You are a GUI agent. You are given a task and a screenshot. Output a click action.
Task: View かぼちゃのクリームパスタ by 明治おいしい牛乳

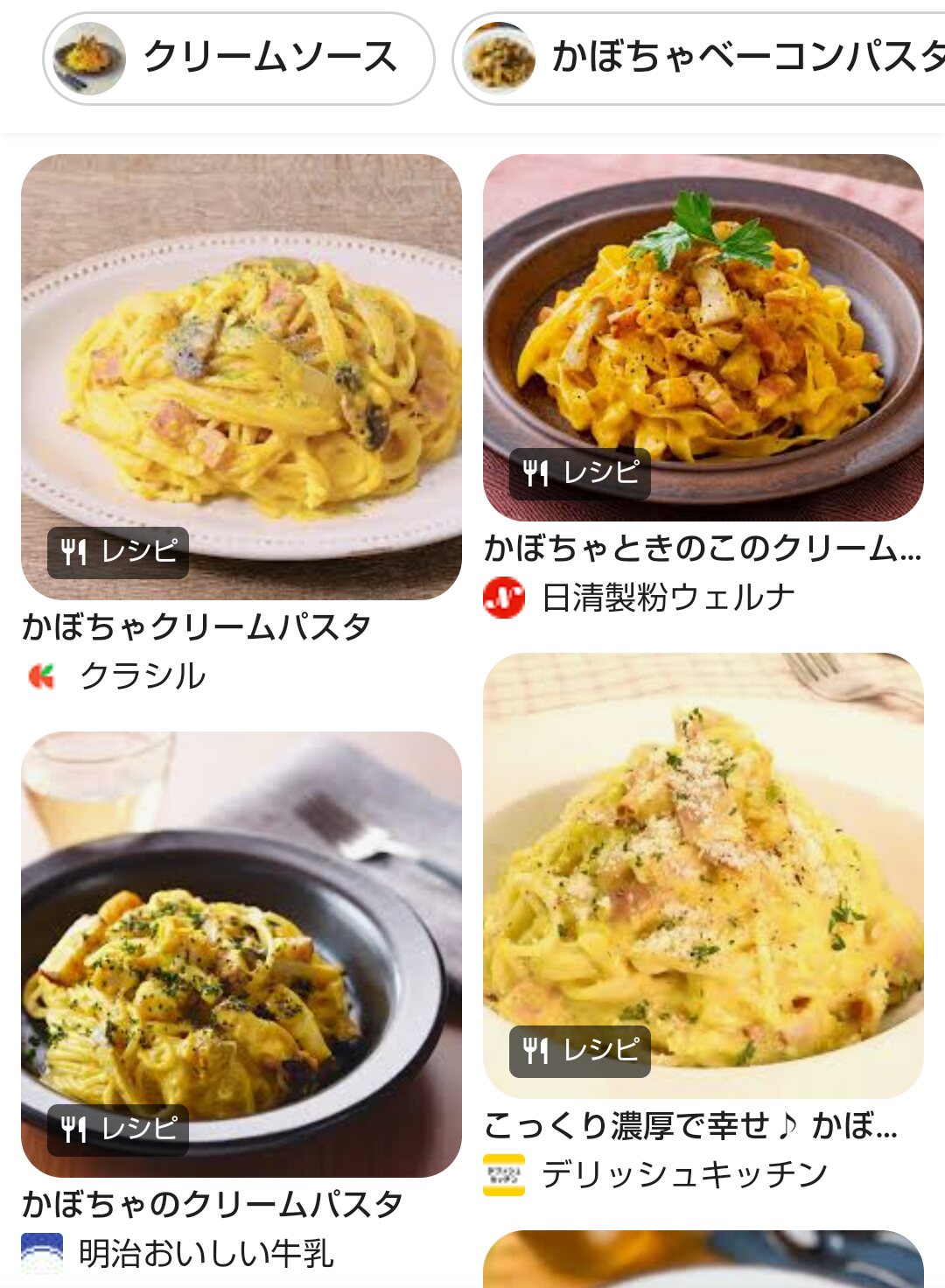[241, 954]
